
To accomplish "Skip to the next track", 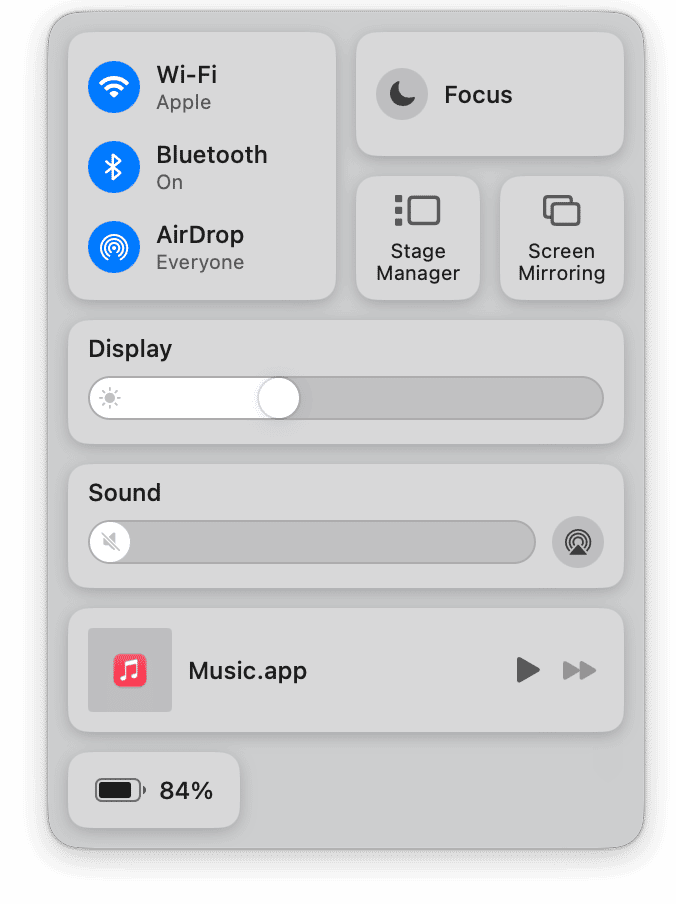I will [580, 670].
